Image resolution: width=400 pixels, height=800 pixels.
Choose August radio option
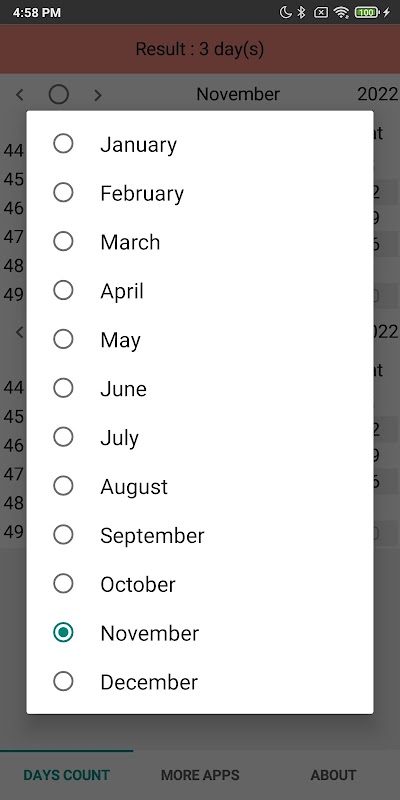tap(199, 487)
